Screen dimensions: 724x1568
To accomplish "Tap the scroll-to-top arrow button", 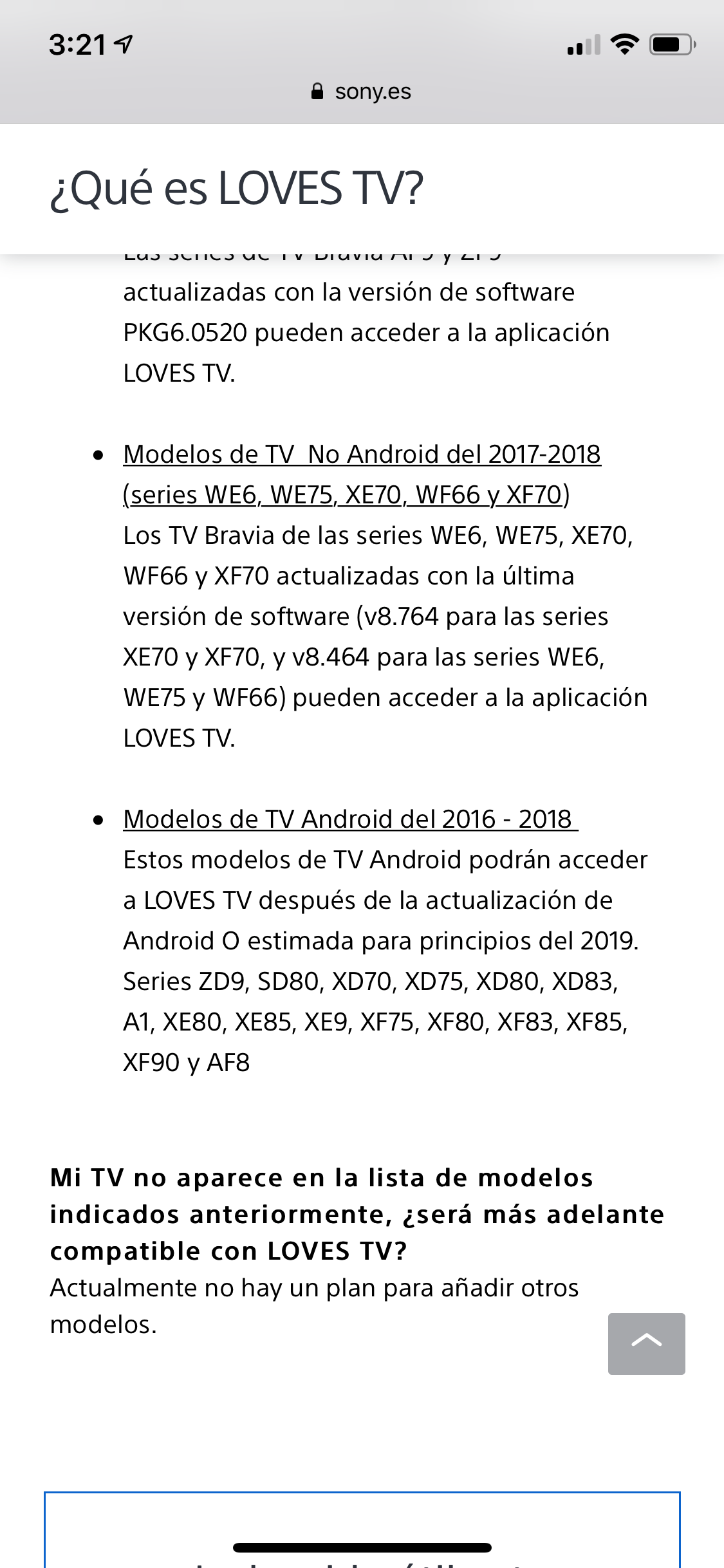I will [x=646, y=1343].
